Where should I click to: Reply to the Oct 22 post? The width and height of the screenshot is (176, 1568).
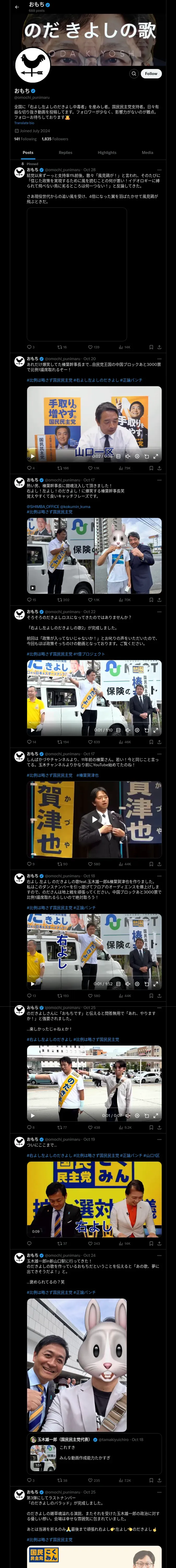[31, 742]
